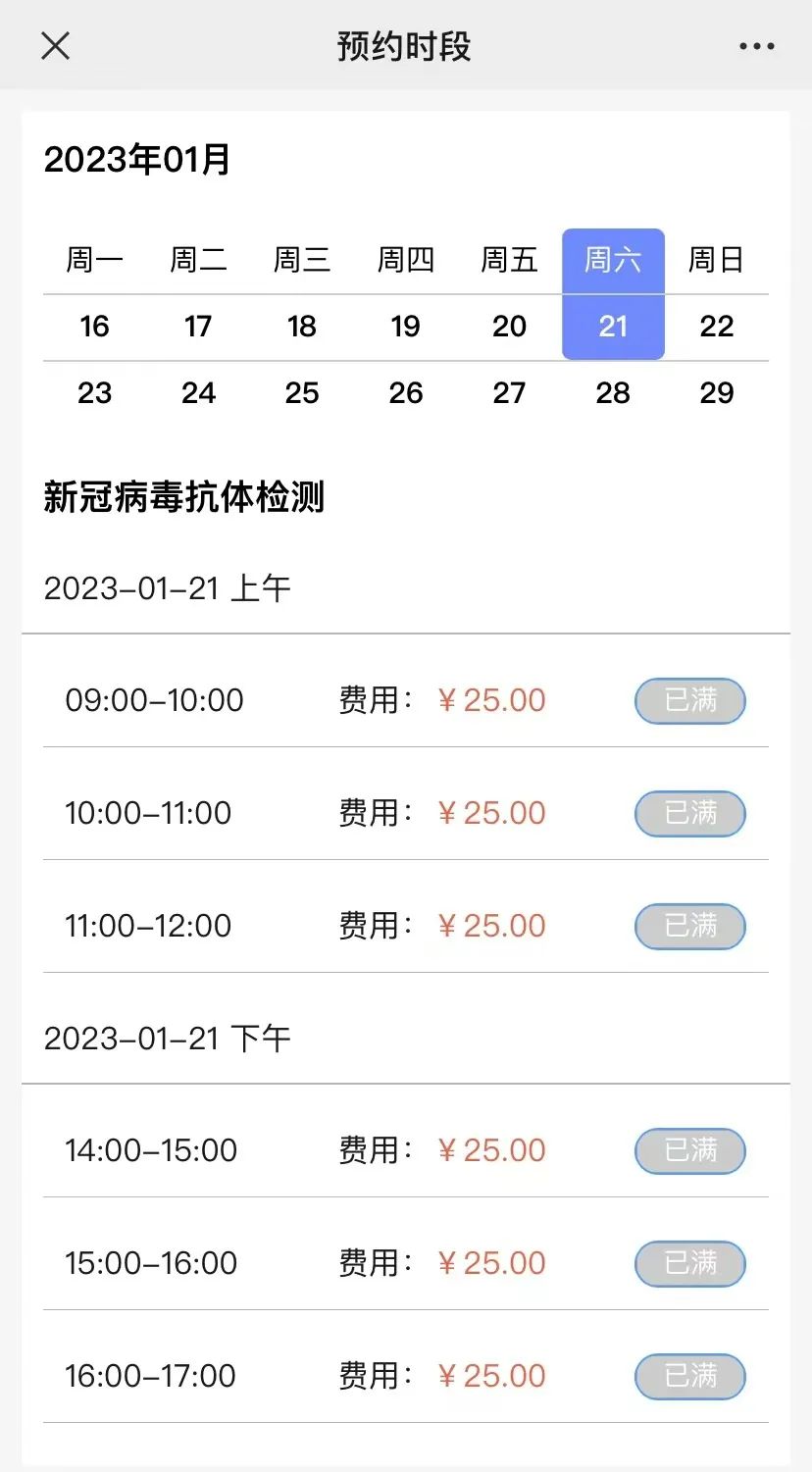Image resolution: width=812 pixels, height=1472 pixels.
Task: Open the three-dot overflow menu
Action: coord(756,46)
